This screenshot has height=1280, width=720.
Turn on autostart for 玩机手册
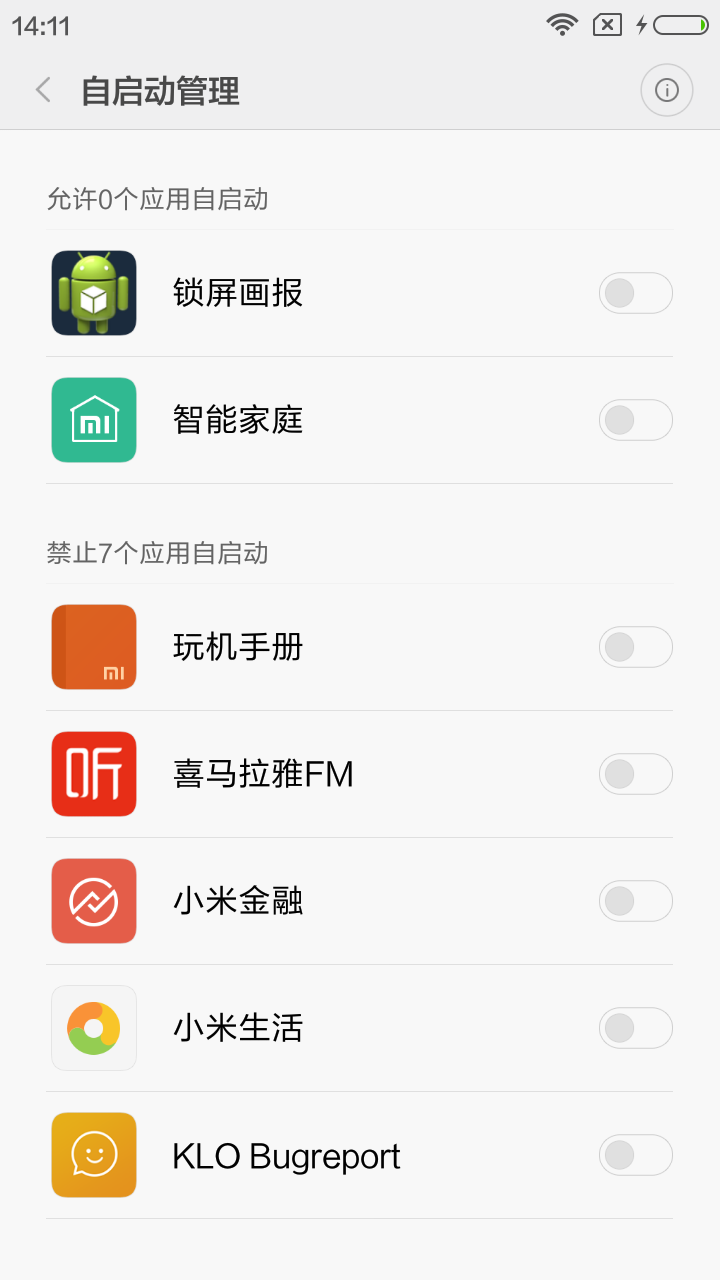click(635, 647)
